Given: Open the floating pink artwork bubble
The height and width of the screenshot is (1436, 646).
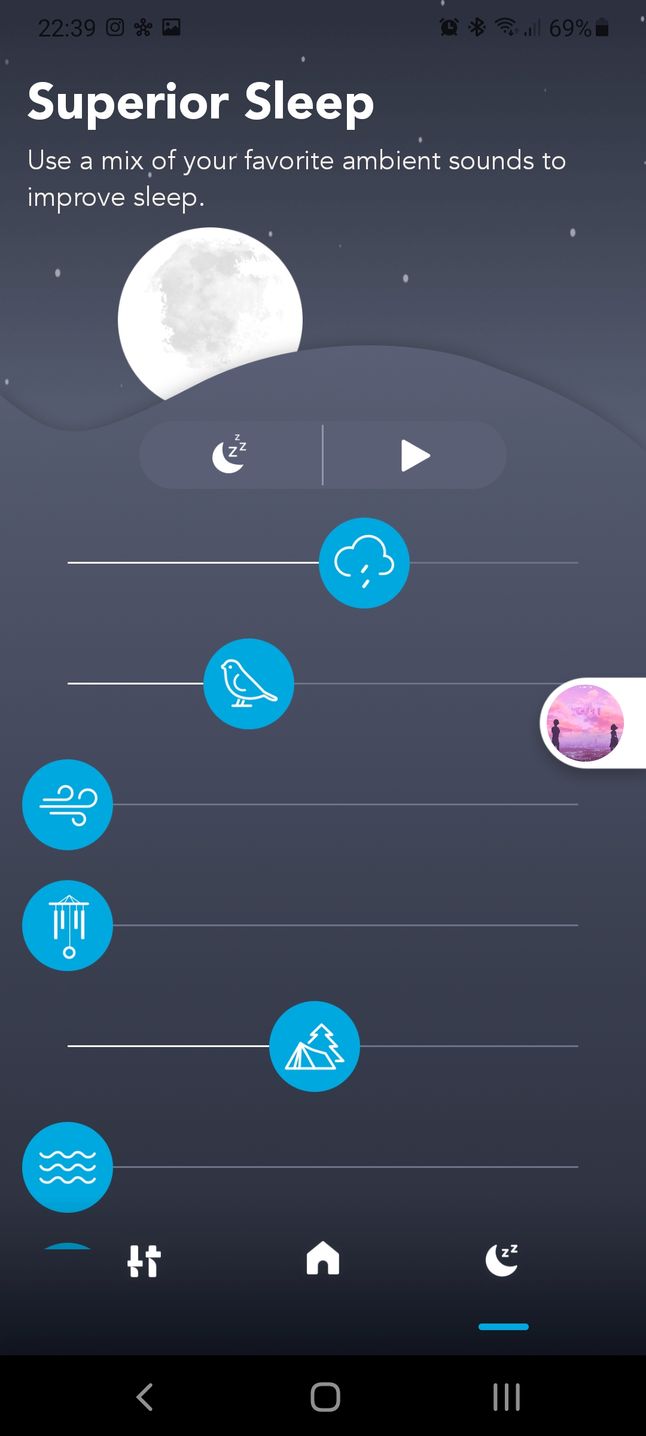Looking at the screenshot, I should pyautogui.click(x=586, y=722).
